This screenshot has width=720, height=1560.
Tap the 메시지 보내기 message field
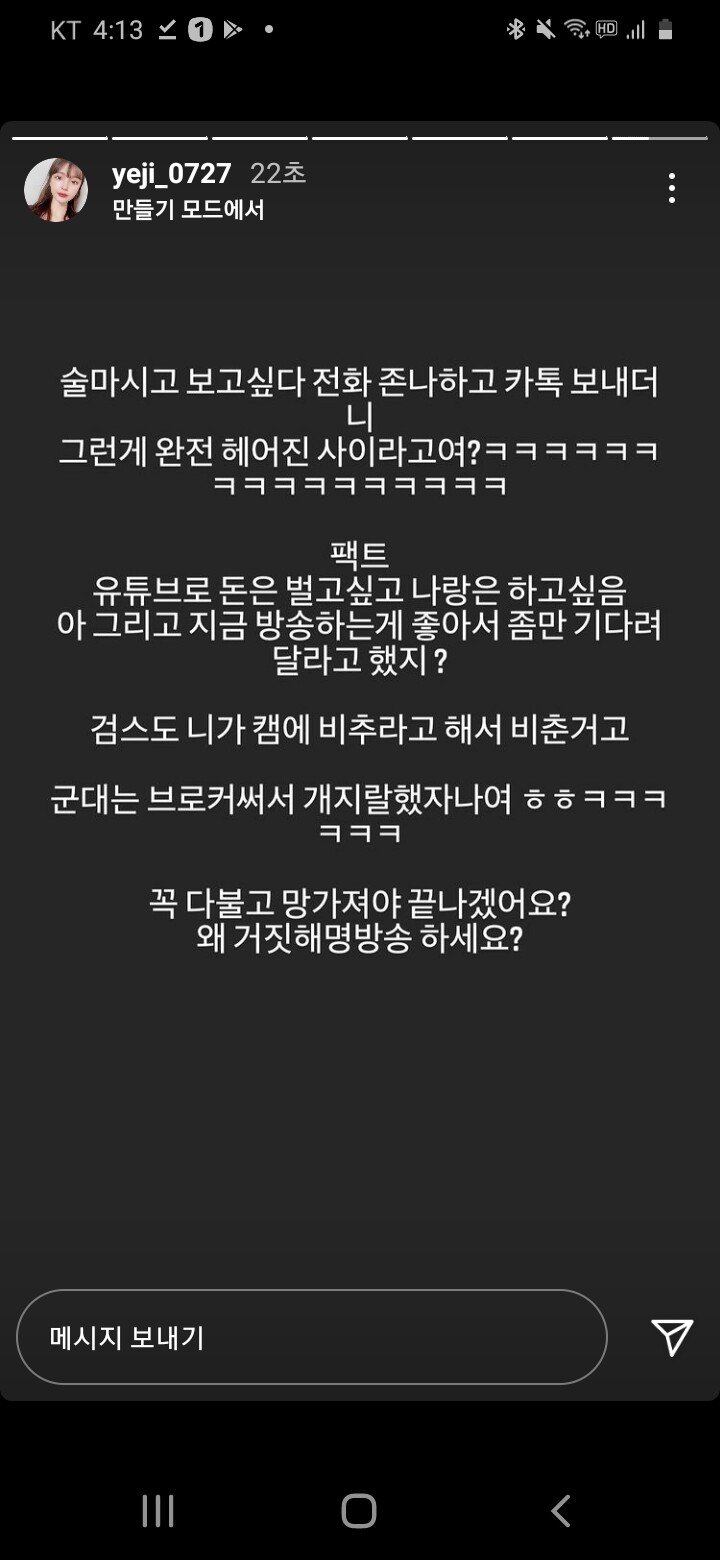311,1337
